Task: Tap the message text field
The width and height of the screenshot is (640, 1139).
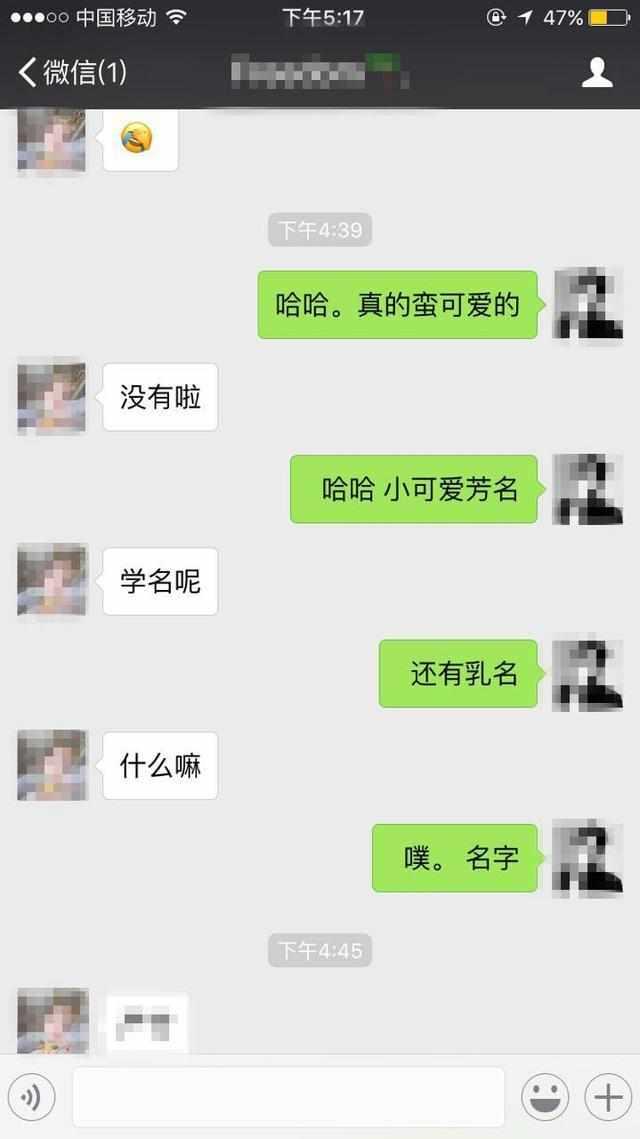Action: click(x=288, y=1097)
